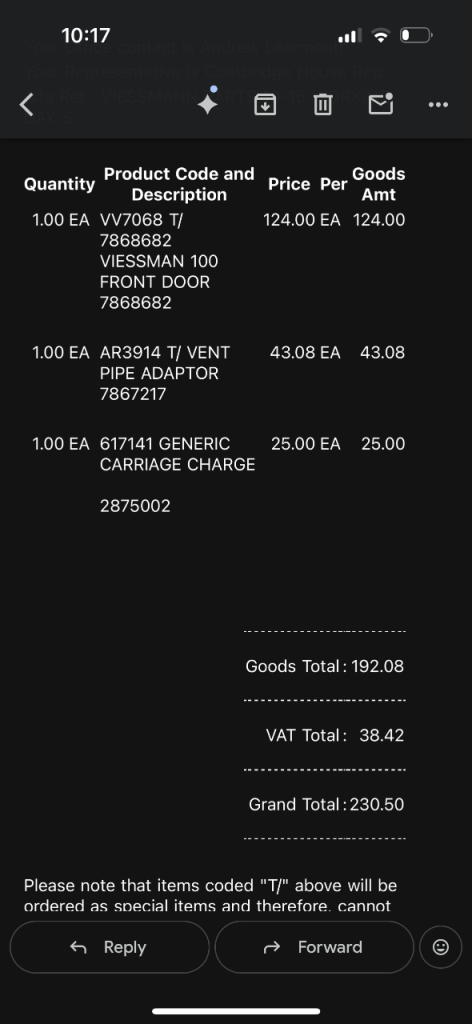Open the Gemini sparkle summarize icon

(x=208, y=103)
